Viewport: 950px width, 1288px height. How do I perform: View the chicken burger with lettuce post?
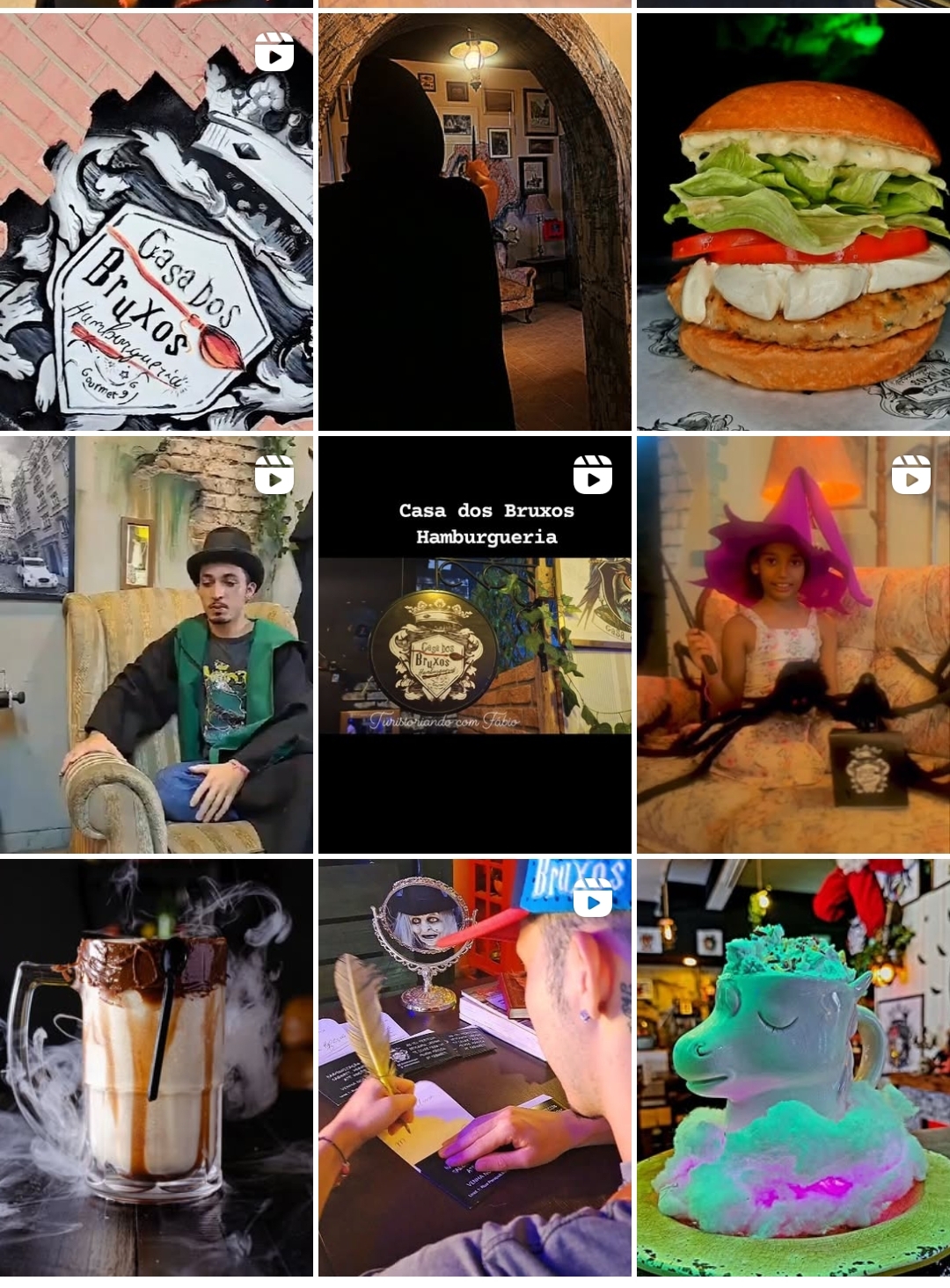[x=793, y=222]
